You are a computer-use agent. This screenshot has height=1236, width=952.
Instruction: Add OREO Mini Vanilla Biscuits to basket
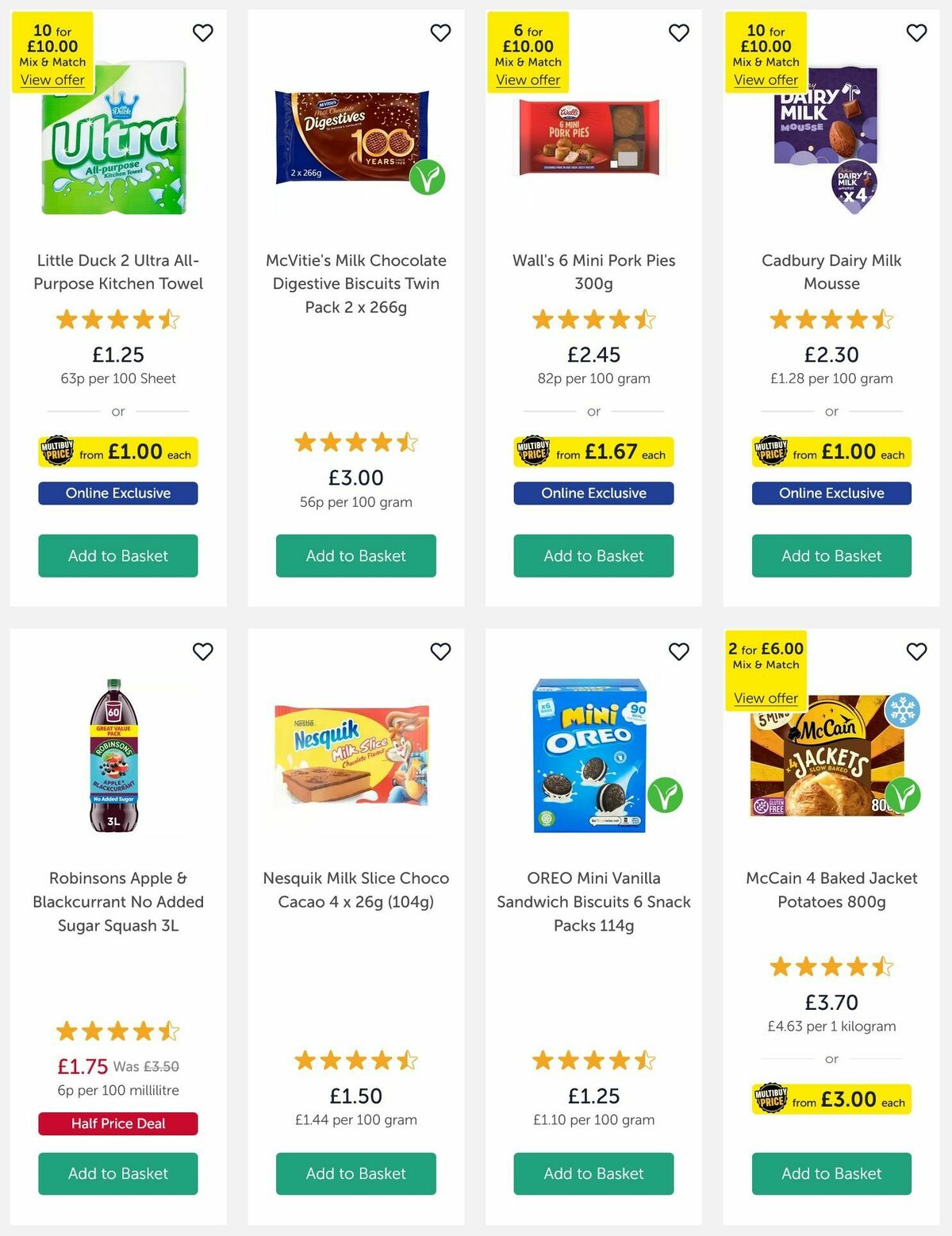coord(593,1173)
